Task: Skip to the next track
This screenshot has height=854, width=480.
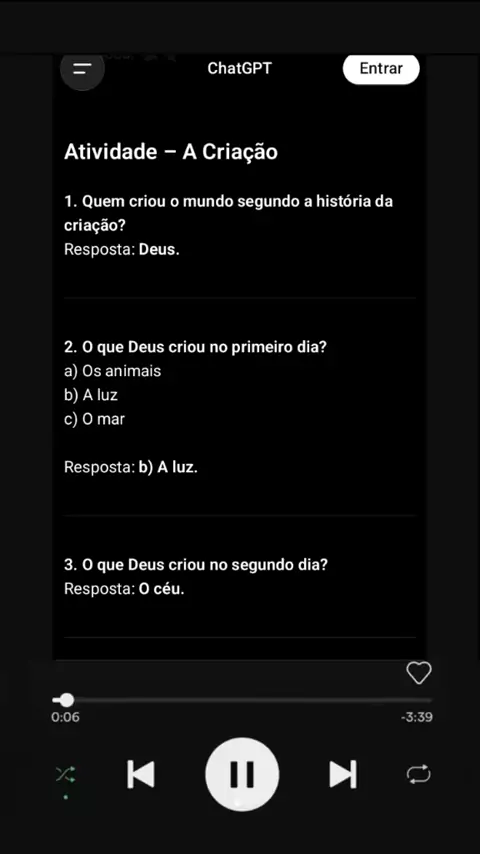Action: tap(343, 774)
